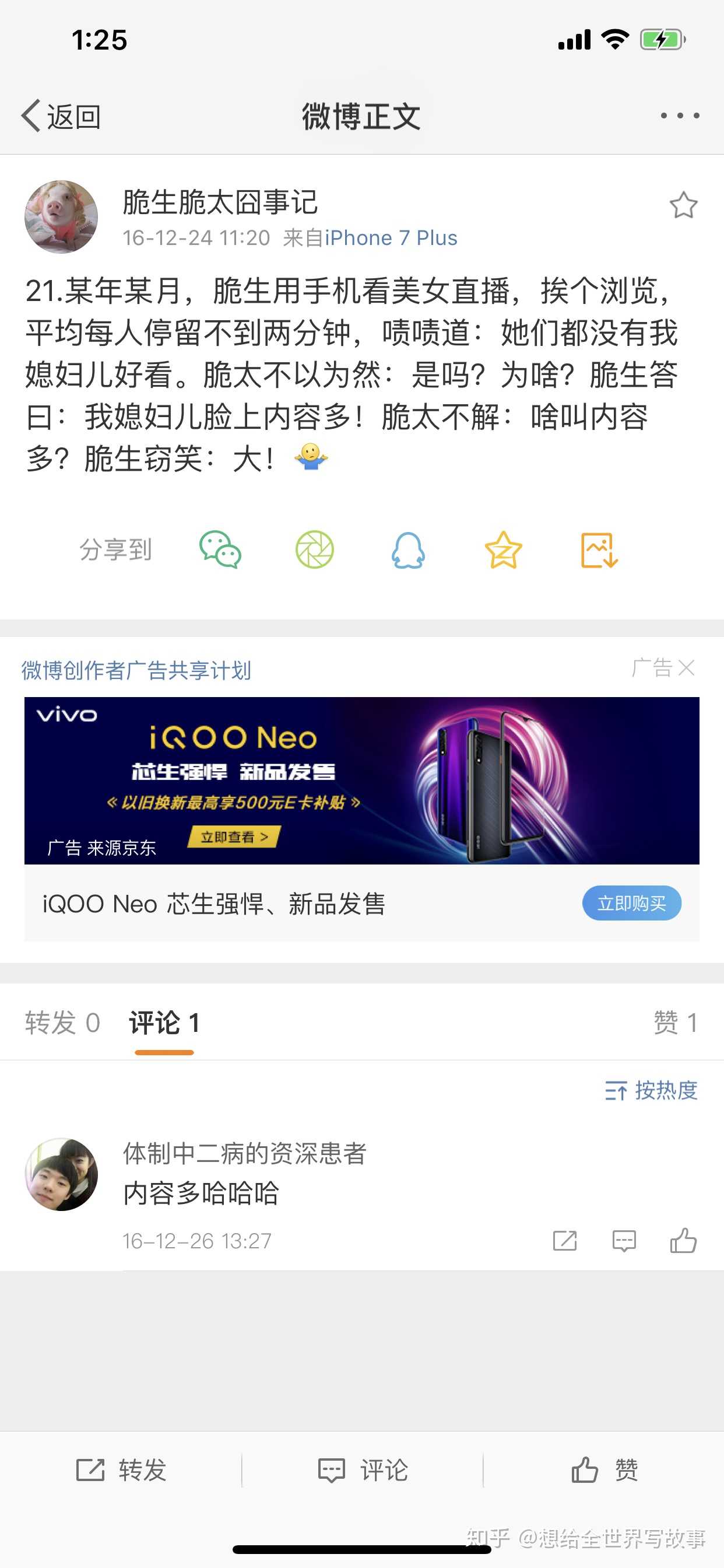Viewport: 724px width, 1568px height.
Task: Open the iQOO Neo ad banner
Action: coord(361,780)
